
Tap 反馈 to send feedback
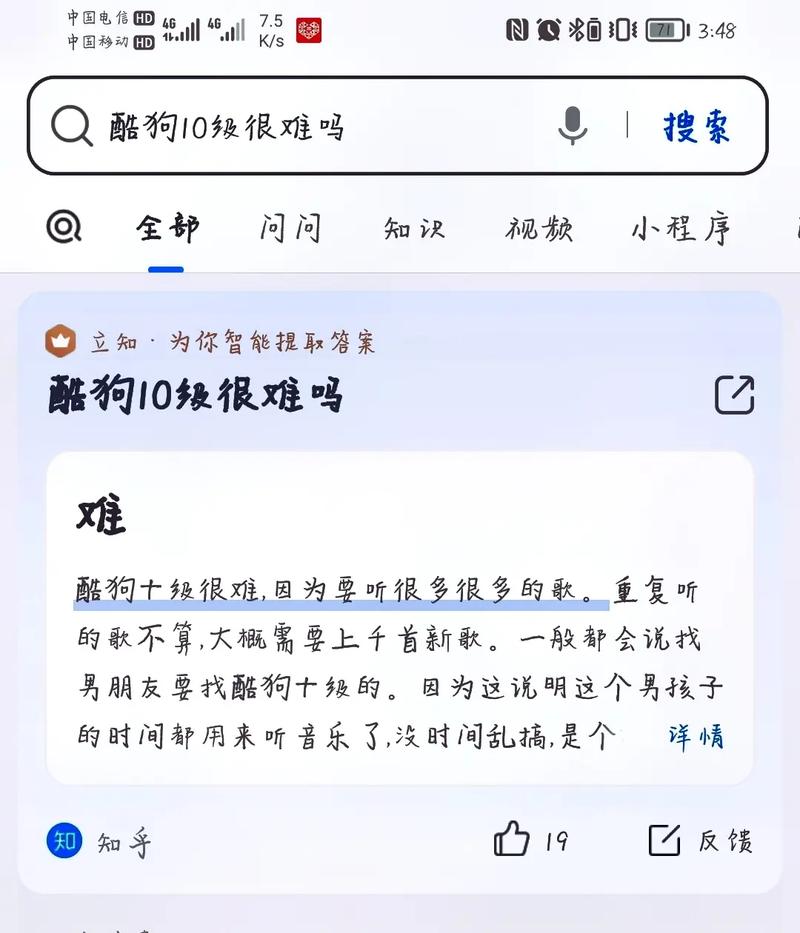click(700, 840)
